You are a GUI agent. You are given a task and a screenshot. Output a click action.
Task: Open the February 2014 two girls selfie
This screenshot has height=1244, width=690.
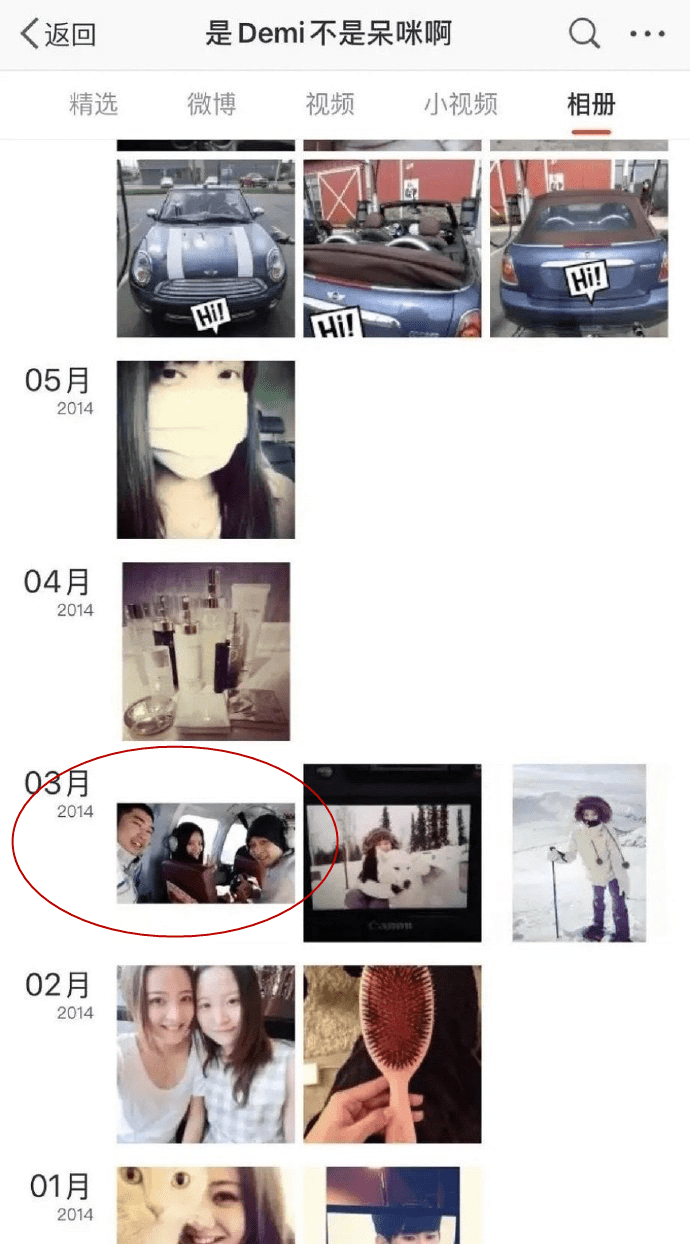pyautogui.click(x=206, y=1054)
